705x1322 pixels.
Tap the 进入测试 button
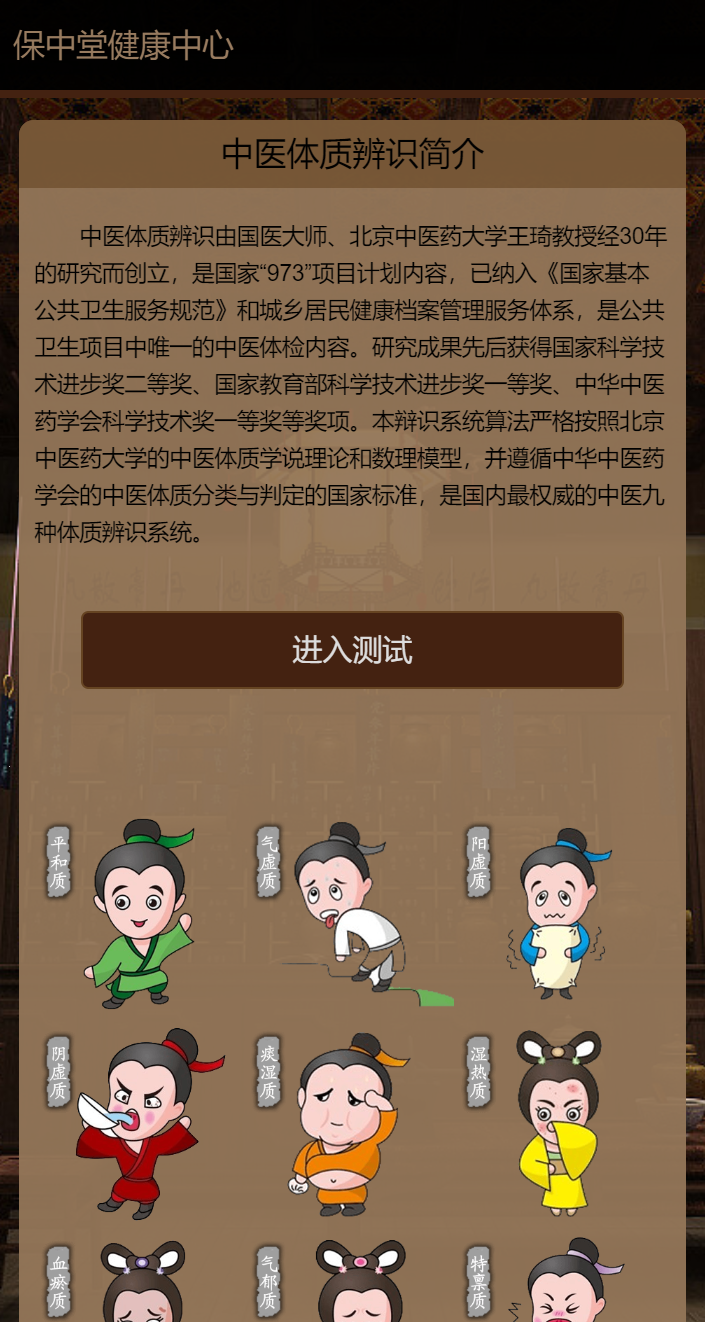pos(352,650)
